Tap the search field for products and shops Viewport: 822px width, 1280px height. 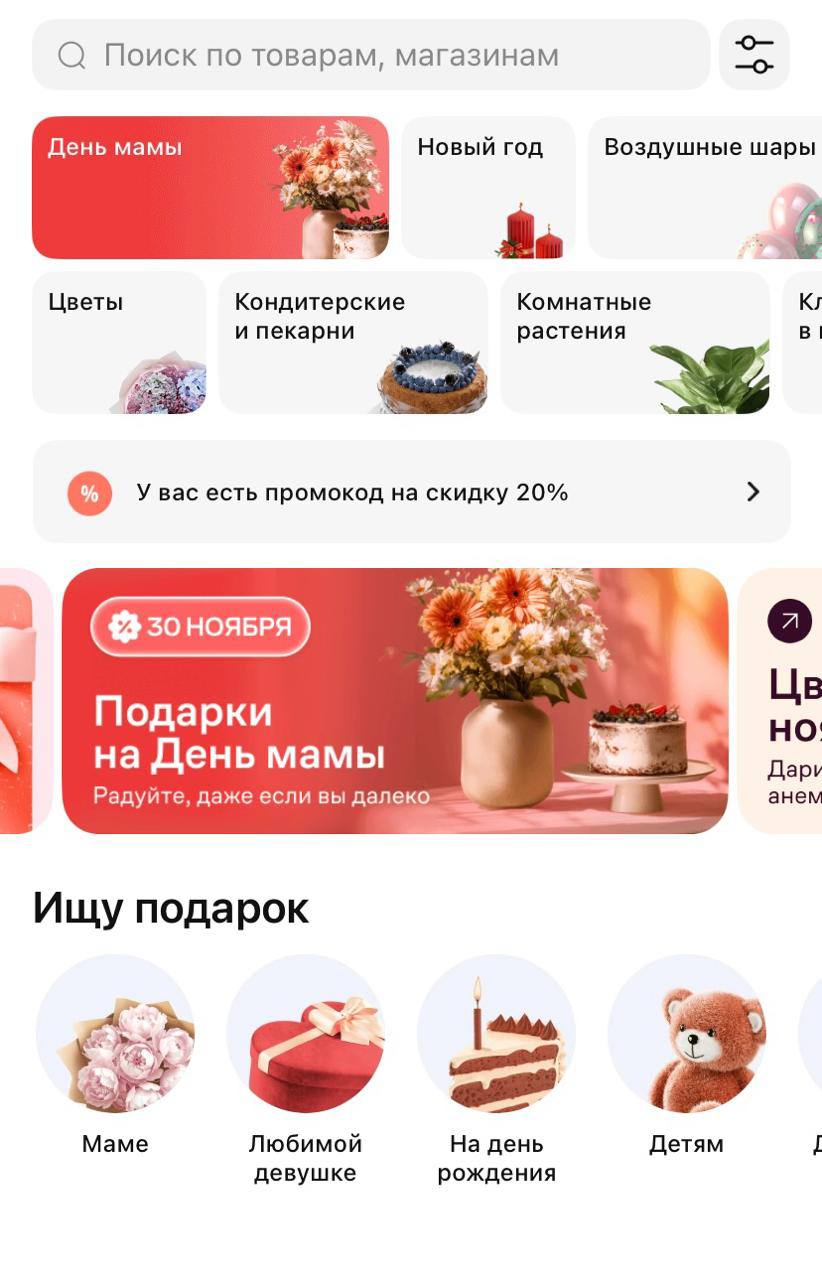(370, 55)
